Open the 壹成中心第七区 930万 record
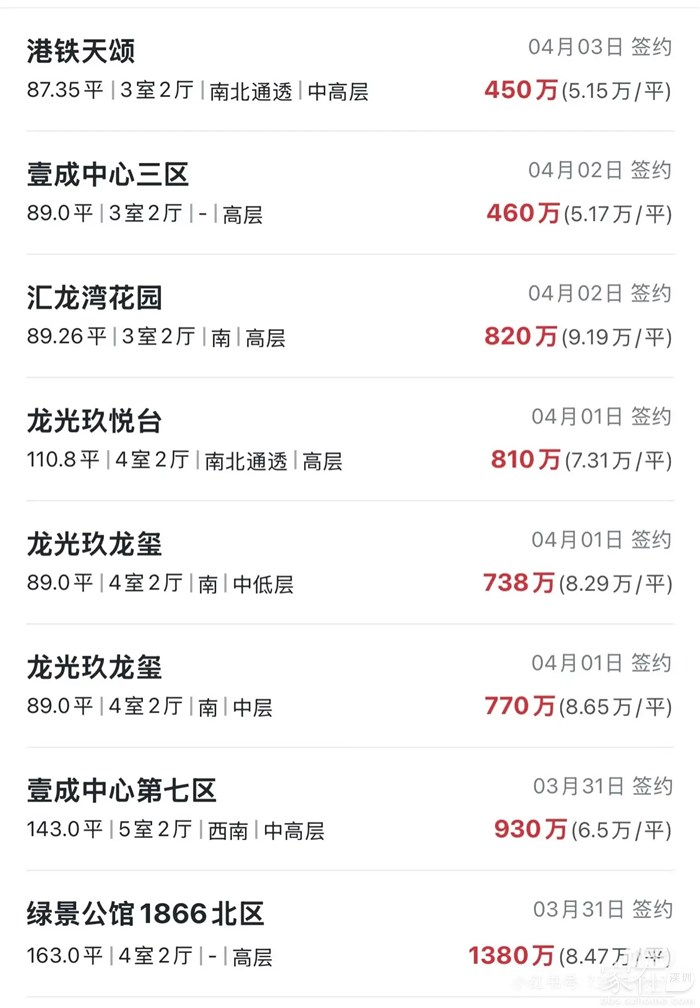 (x=350, y=809)
